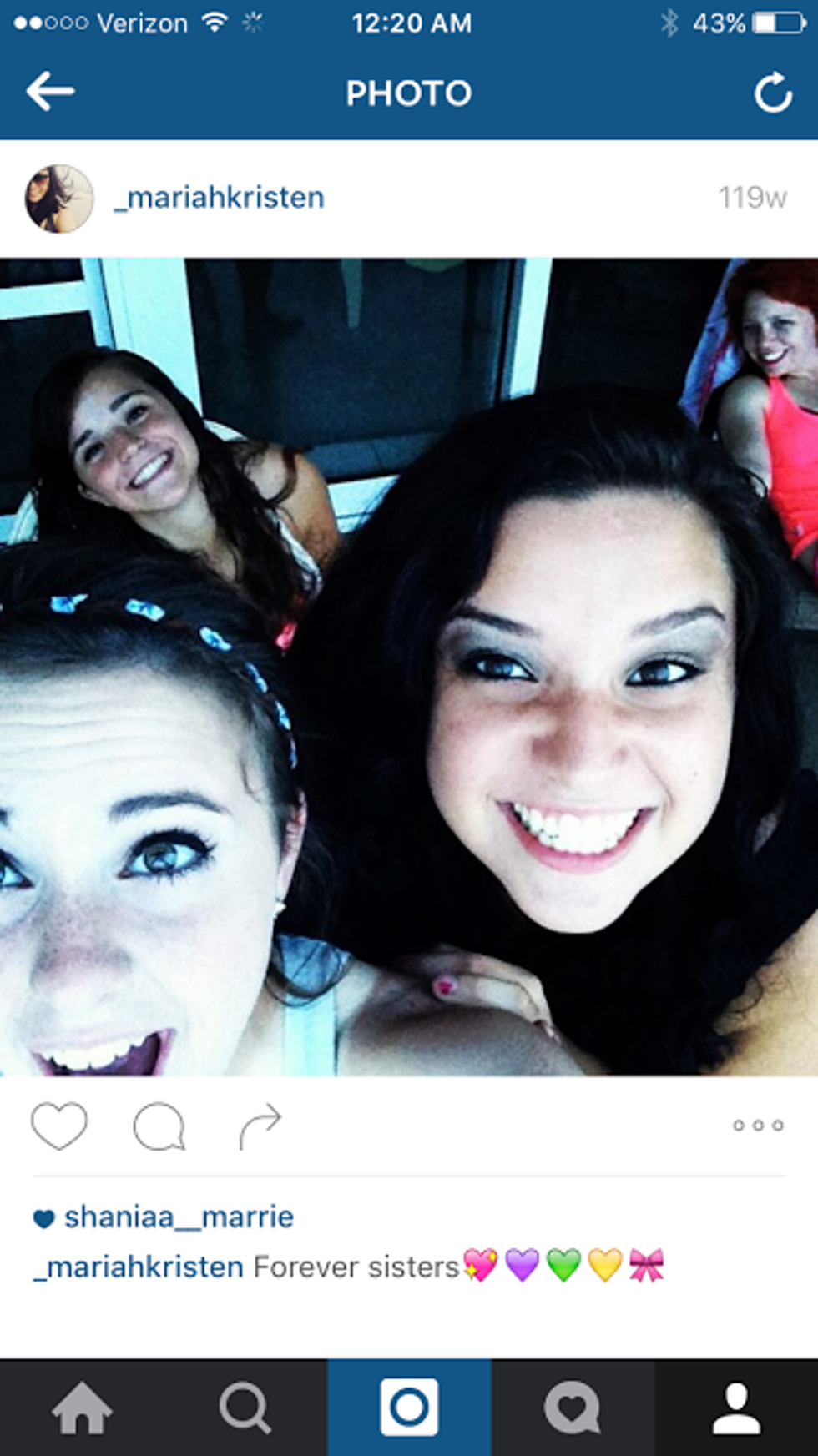Image resolution: width=818 pixels, height=1456 pixels.
Task: Switch to the Profile tab
Action: pyautogui.click(x=736, y=1408)
